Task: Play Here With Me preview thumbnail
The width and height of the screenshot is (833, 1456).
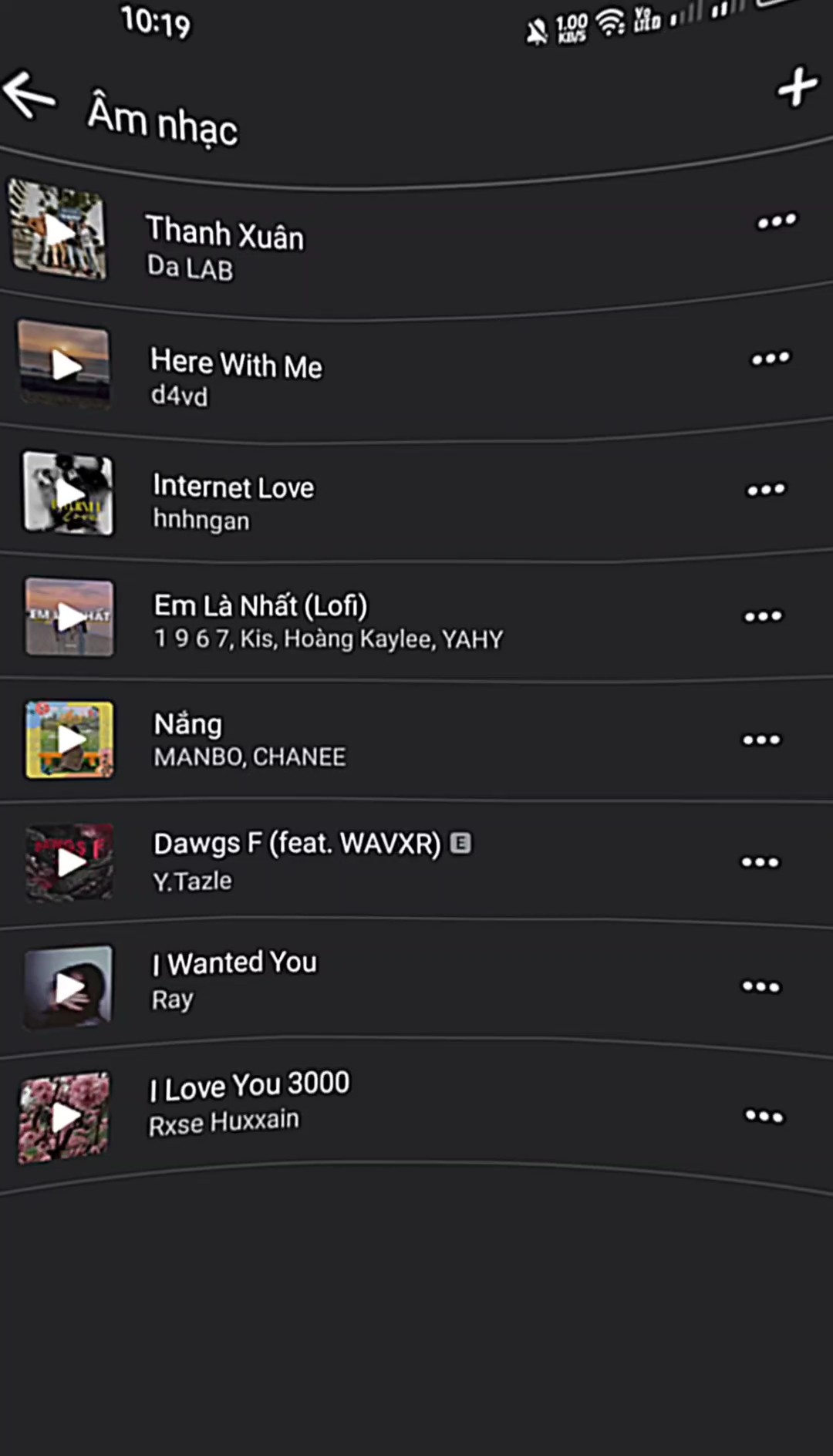Action: click(65, 365)
